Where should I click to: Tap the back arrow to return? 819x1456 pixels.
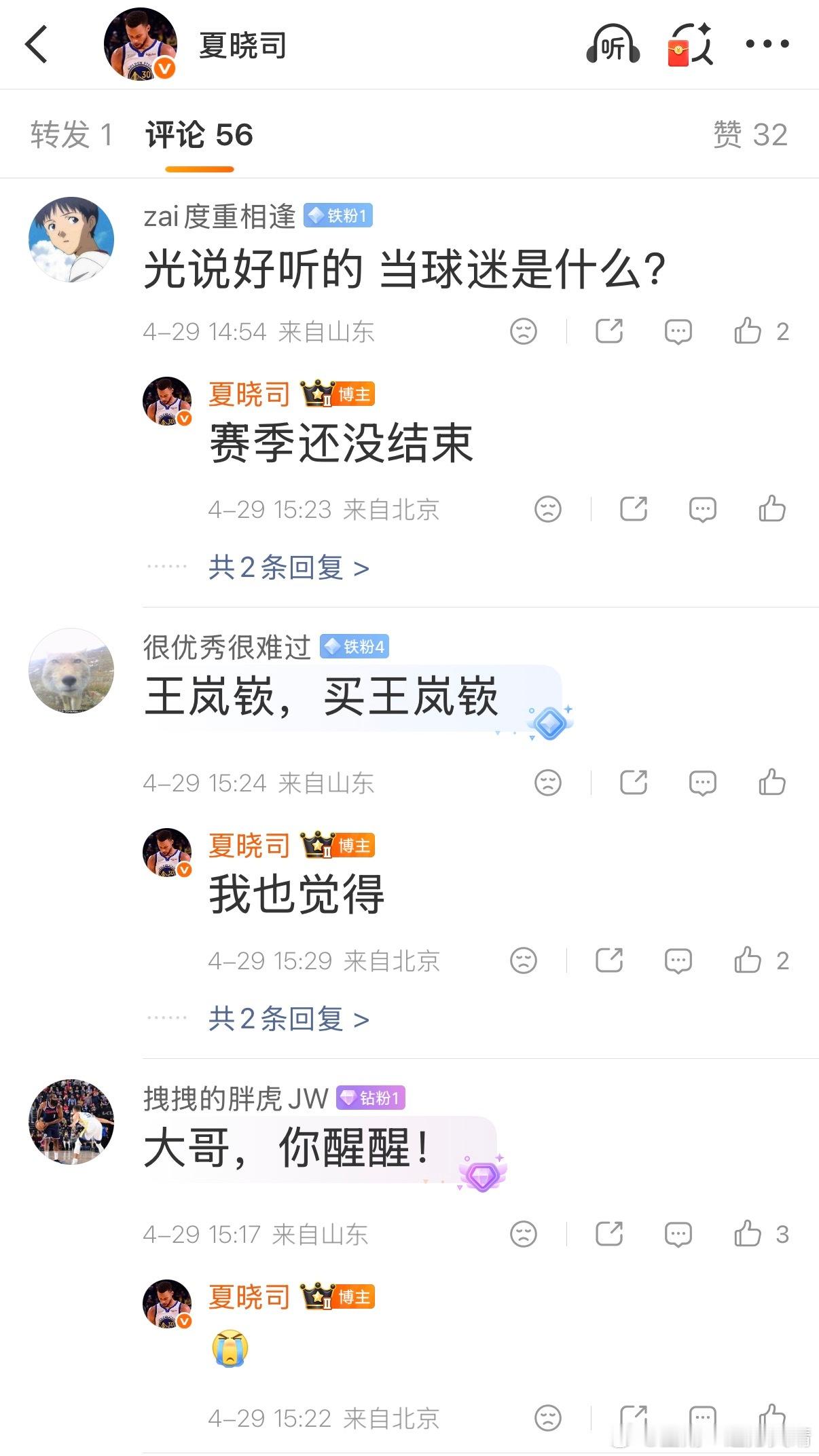37,44
